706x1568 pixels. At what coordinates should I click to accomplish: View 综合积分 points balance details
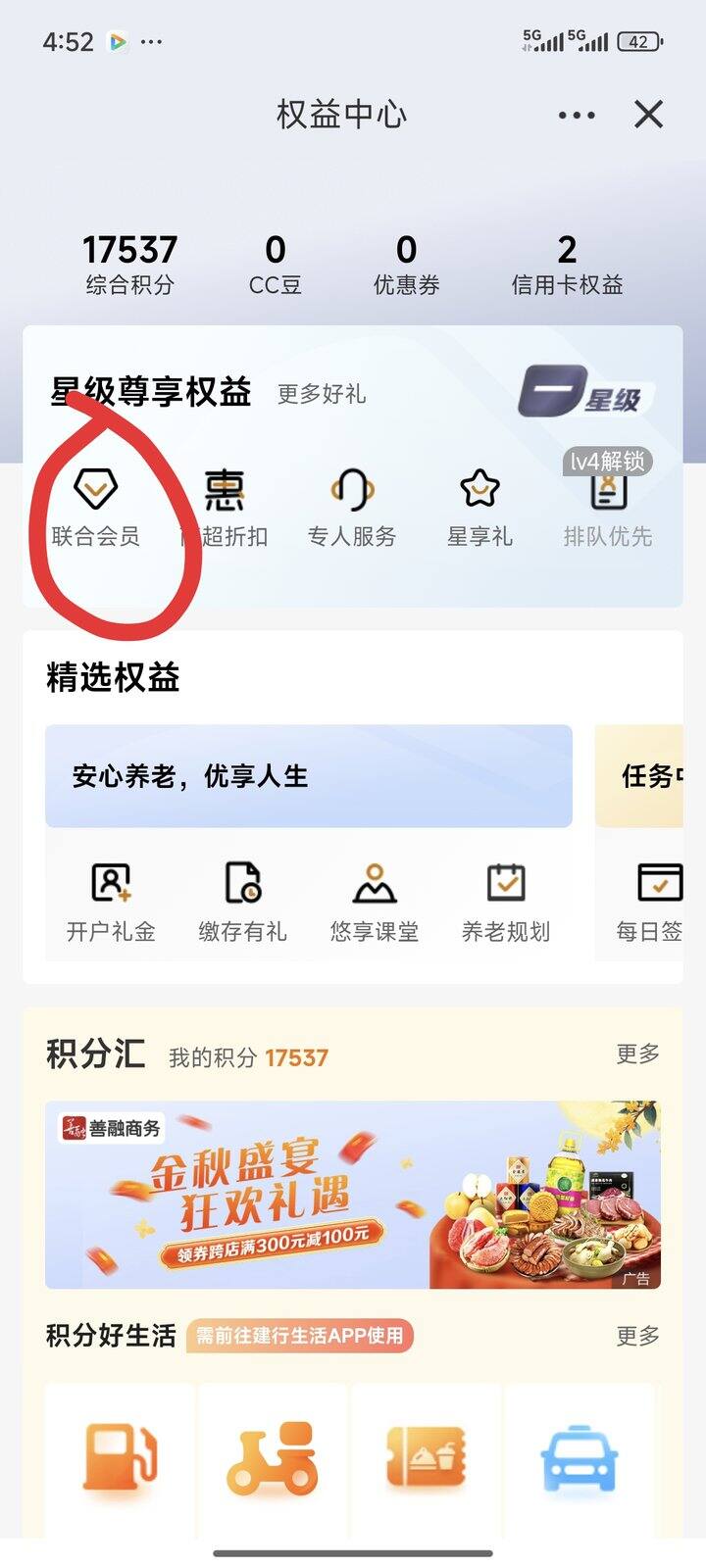coord(129,264)
